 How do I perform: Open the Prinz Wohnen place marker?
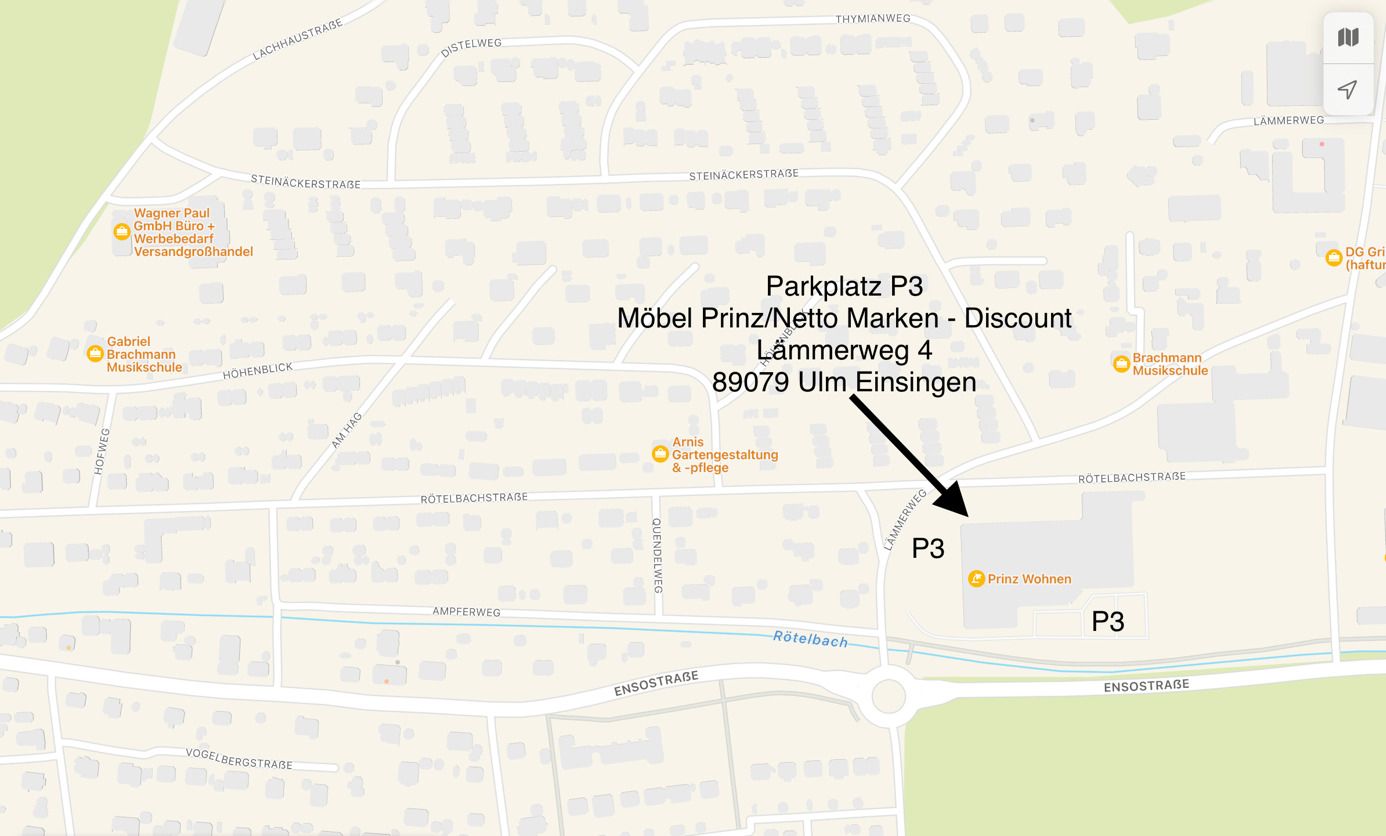pos(977,579)
